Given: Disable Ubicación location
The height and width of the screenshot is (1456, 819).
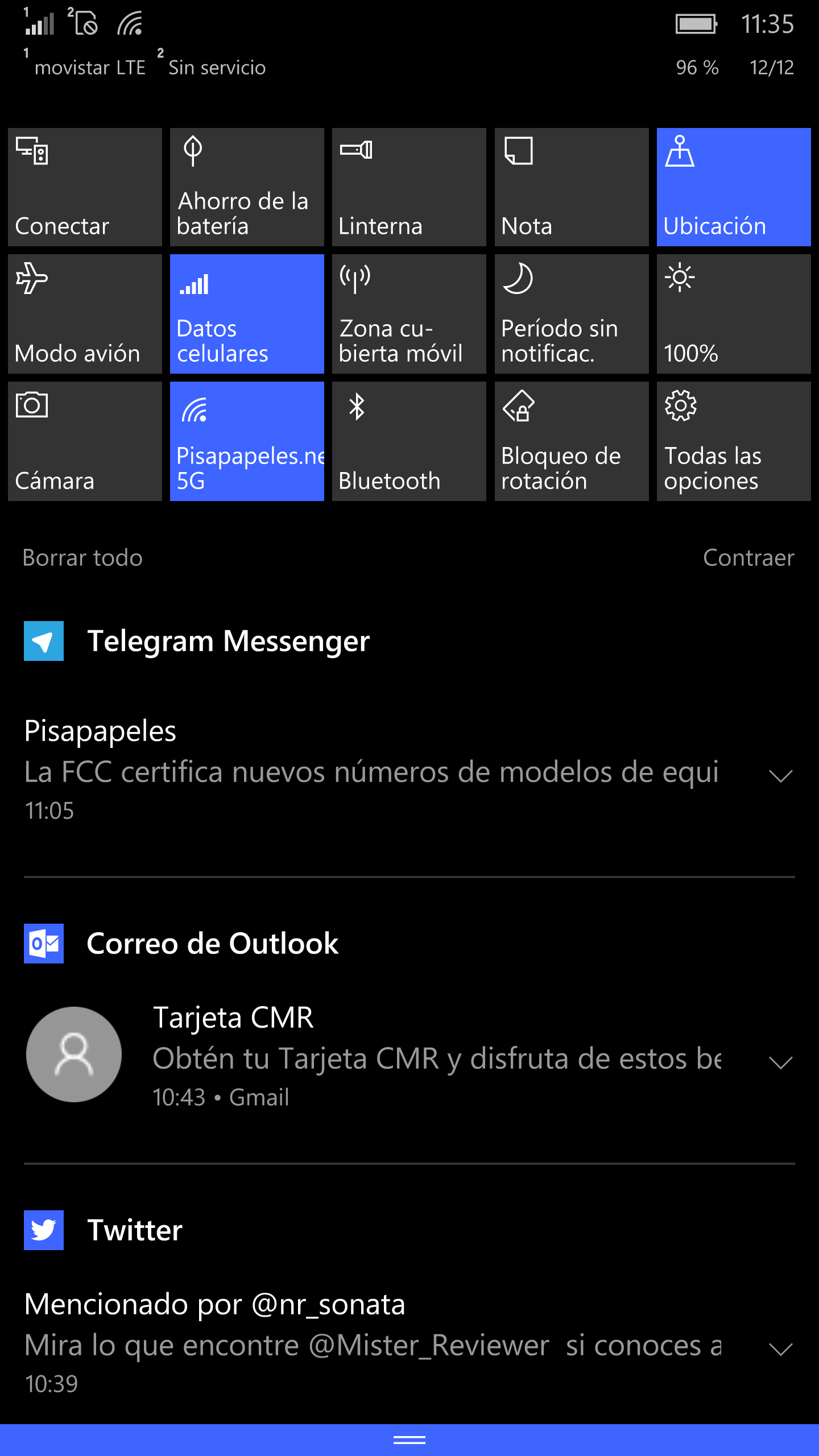Looking at the screenshot, I should pos(734,187).
